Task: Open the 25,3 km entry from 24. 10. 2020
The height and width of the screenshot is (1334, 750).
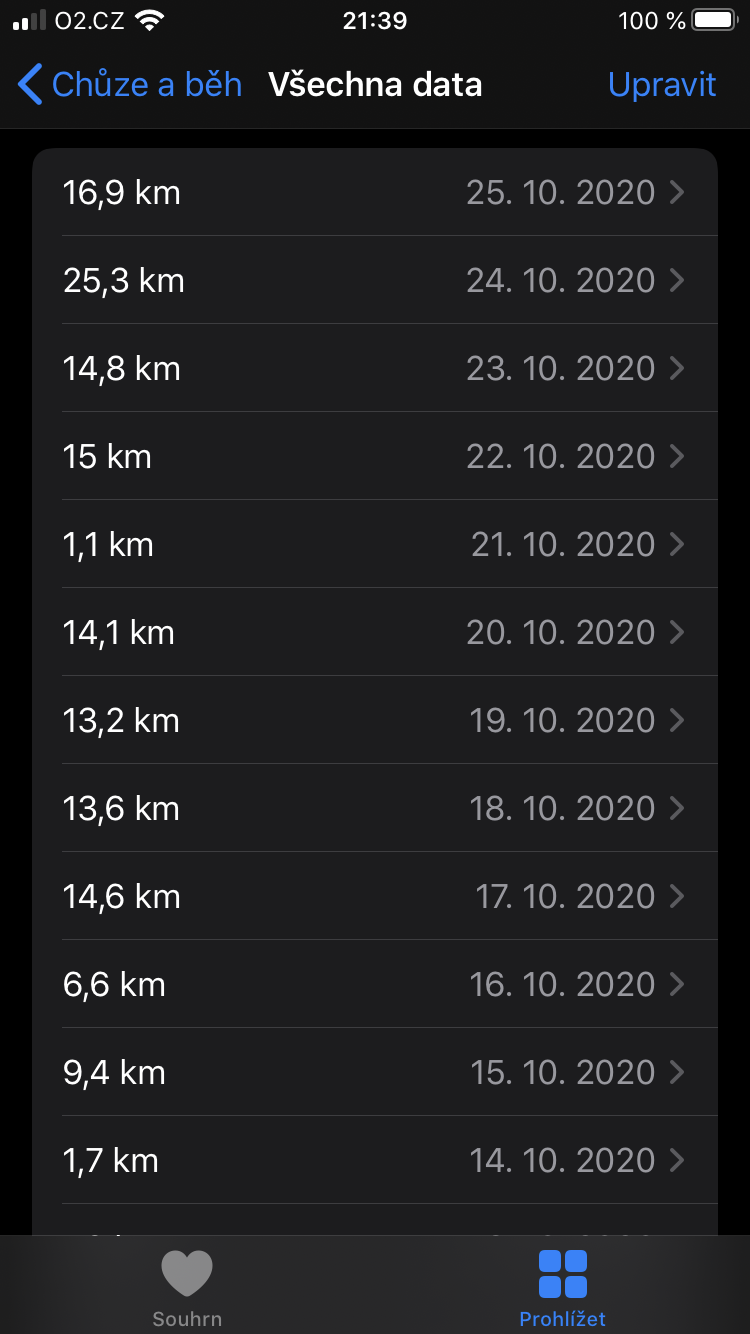Action: click(375, 280)
